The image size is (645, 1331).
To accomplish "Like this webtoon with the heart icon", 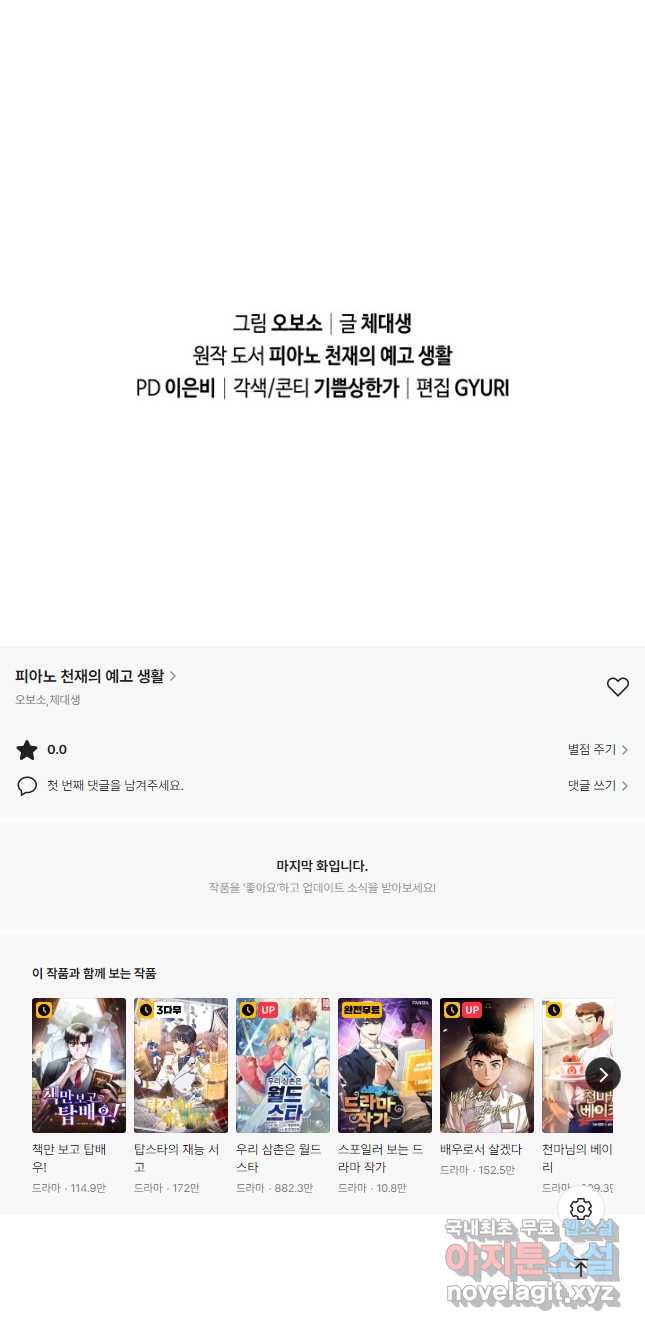I will (618, 687).
